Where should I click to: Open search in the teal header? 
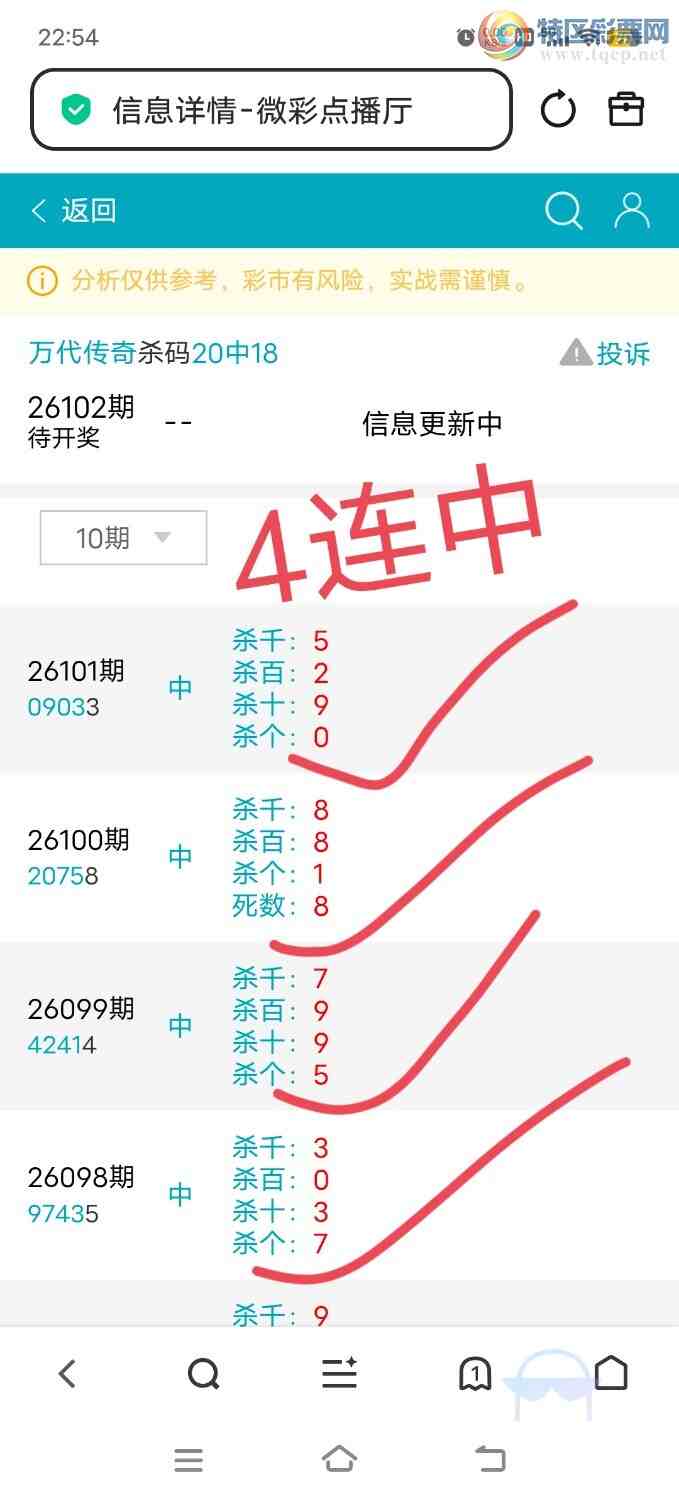pyautogui.click(x=563, y=211)
